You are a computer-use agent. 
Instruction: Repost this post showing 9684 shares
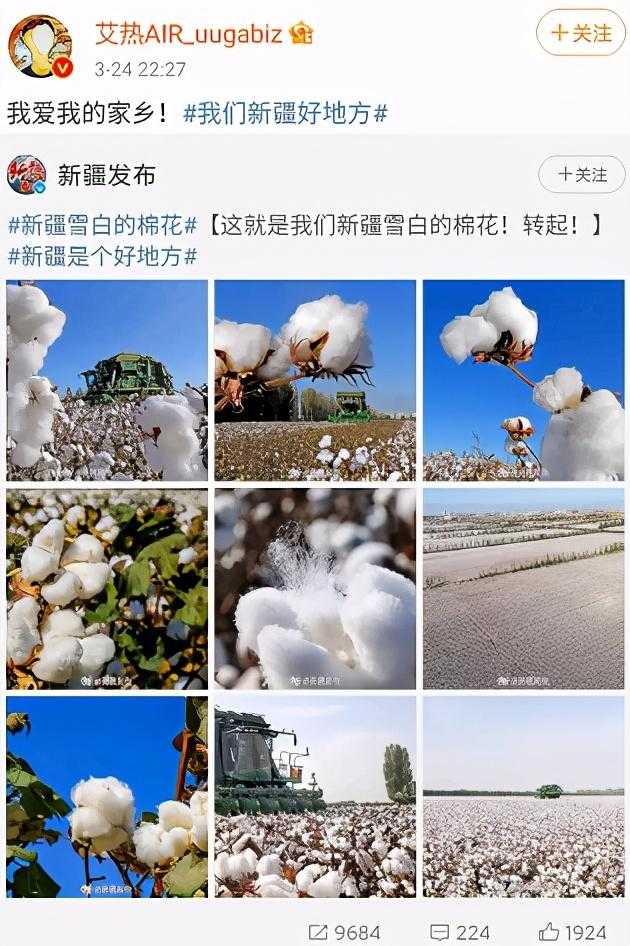(x=344, y=932)
